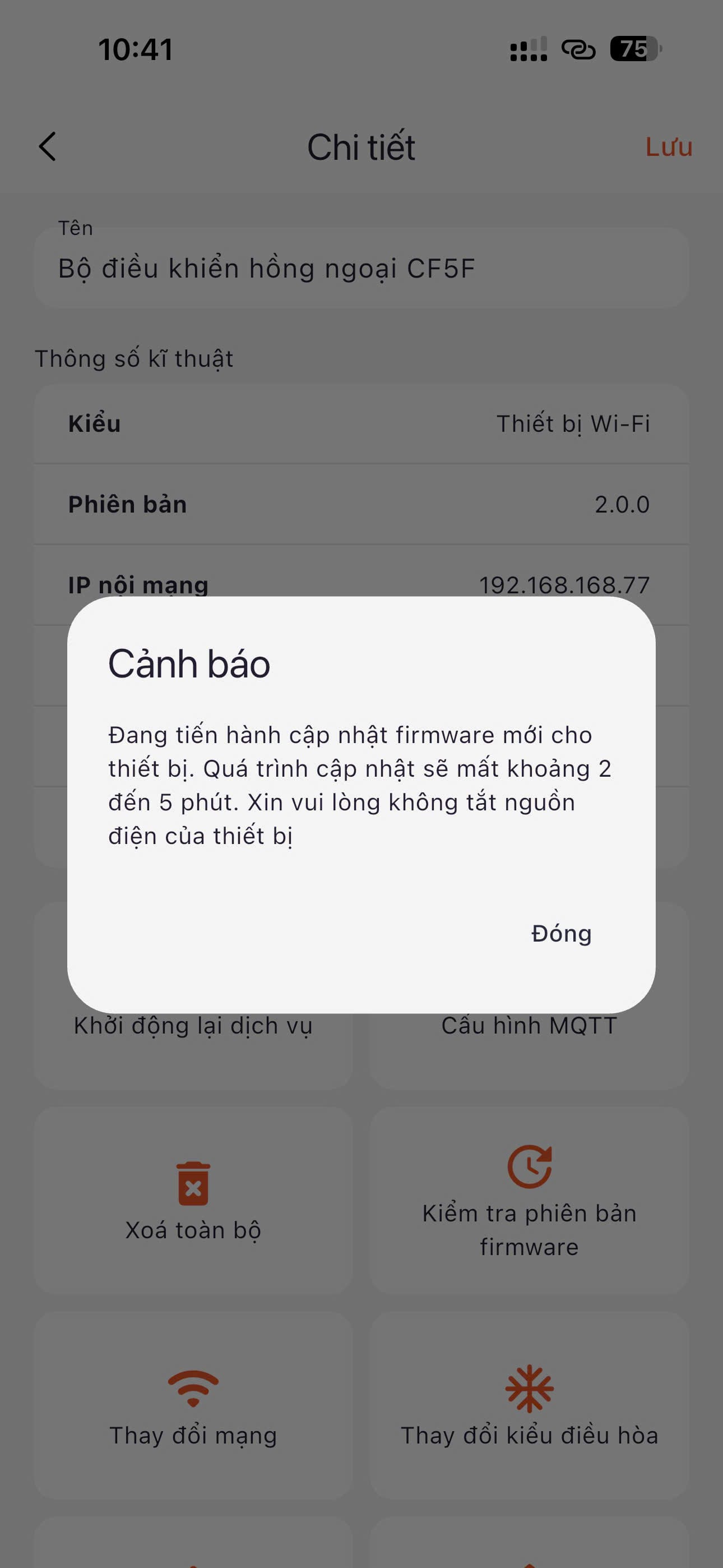Go back using the arrow icon

(x=48, y=147)
